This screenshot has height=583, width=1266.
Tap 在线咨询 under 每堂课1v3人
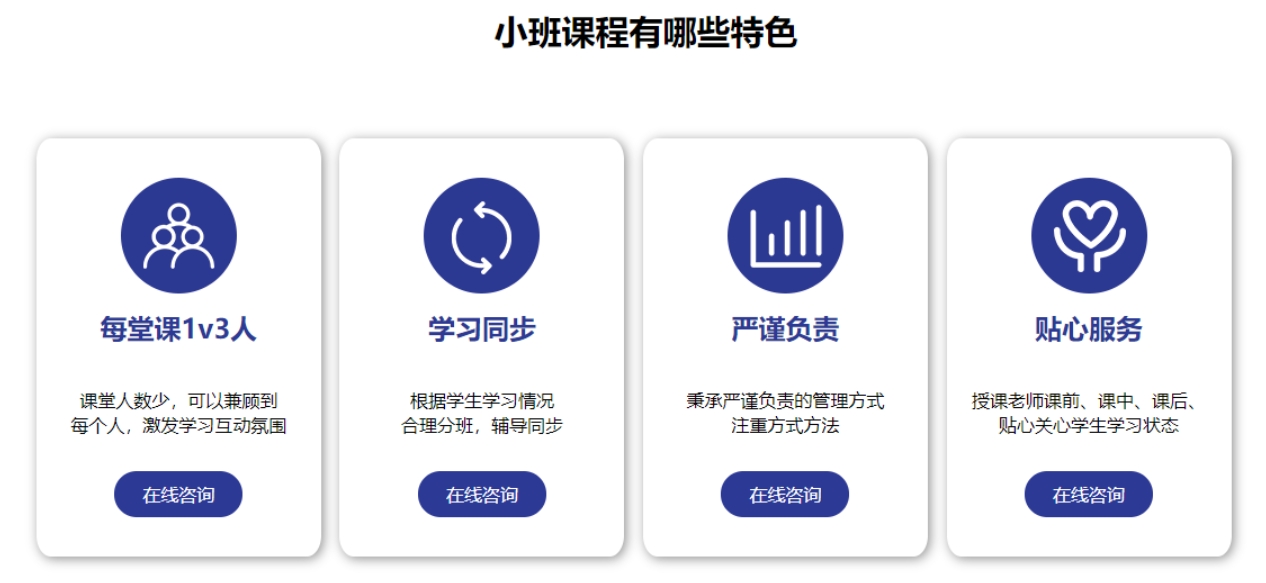[x=178, y=494]
